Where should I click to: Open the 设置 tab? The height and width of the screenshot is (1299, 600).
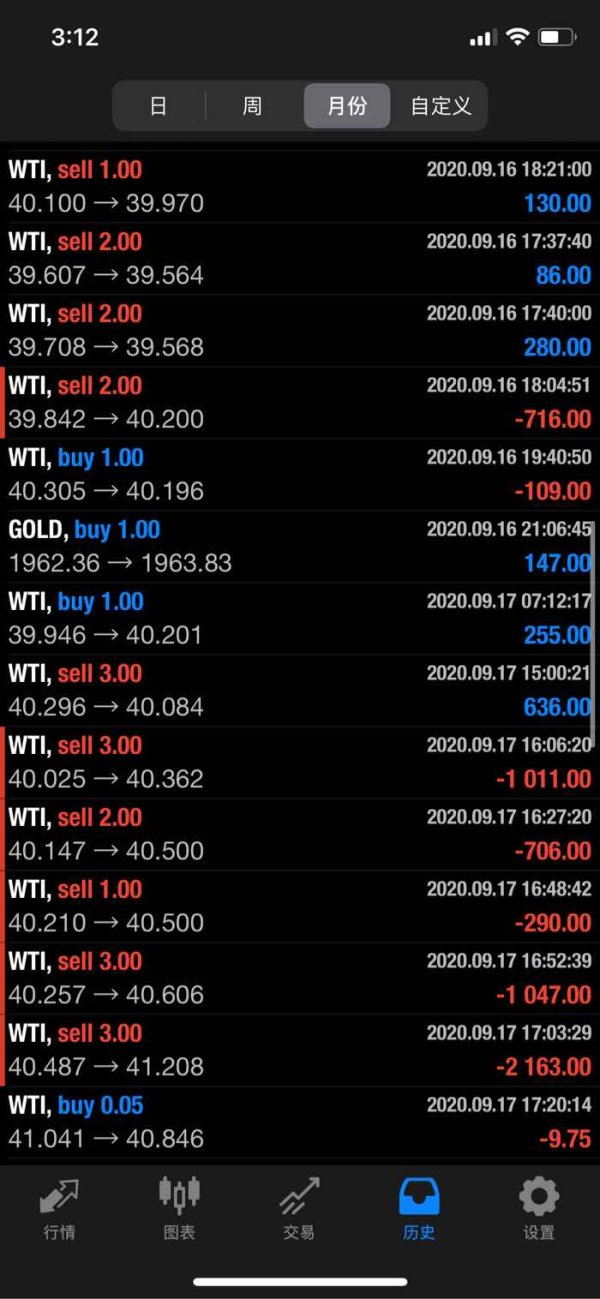(x=539, y=1208)
